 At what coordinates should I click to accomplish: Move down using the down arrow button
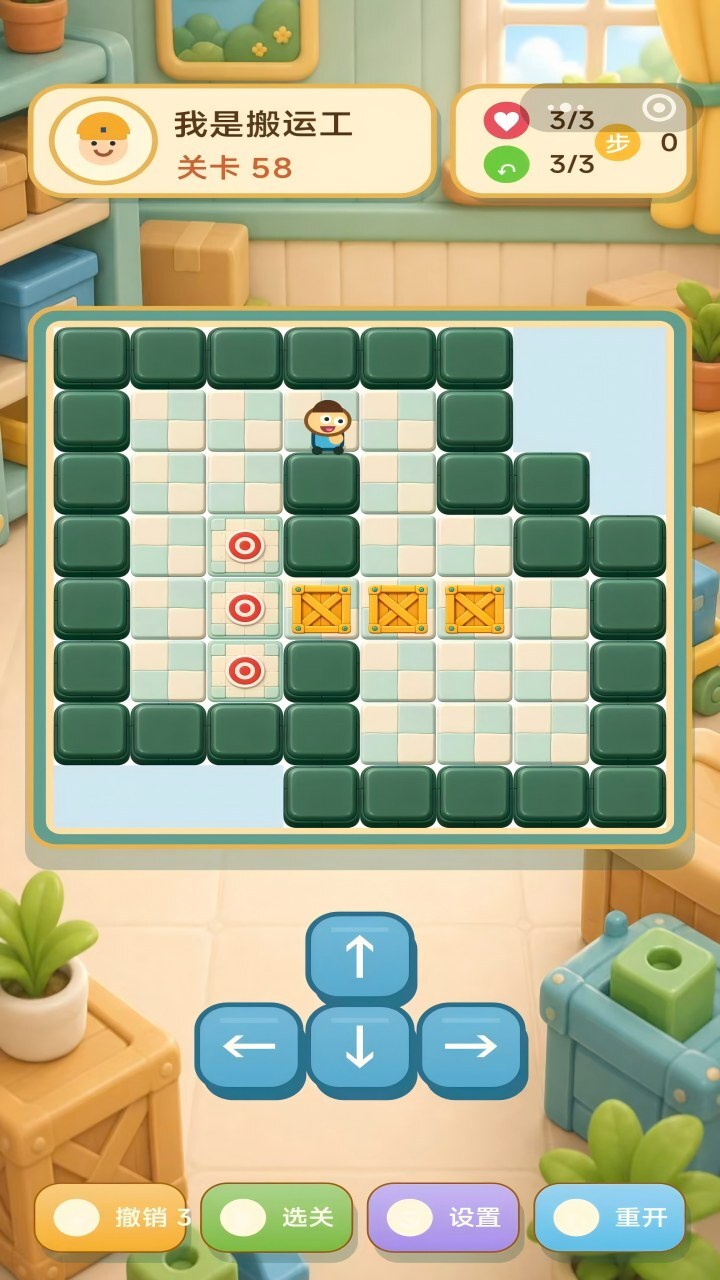pyautogui.click(x=360, y=1047)
